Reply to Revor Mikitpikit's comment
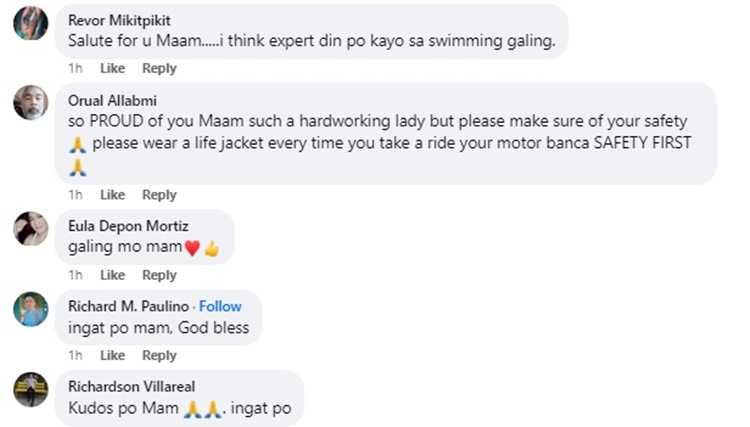Screen dimensions: 750x427 159,68
